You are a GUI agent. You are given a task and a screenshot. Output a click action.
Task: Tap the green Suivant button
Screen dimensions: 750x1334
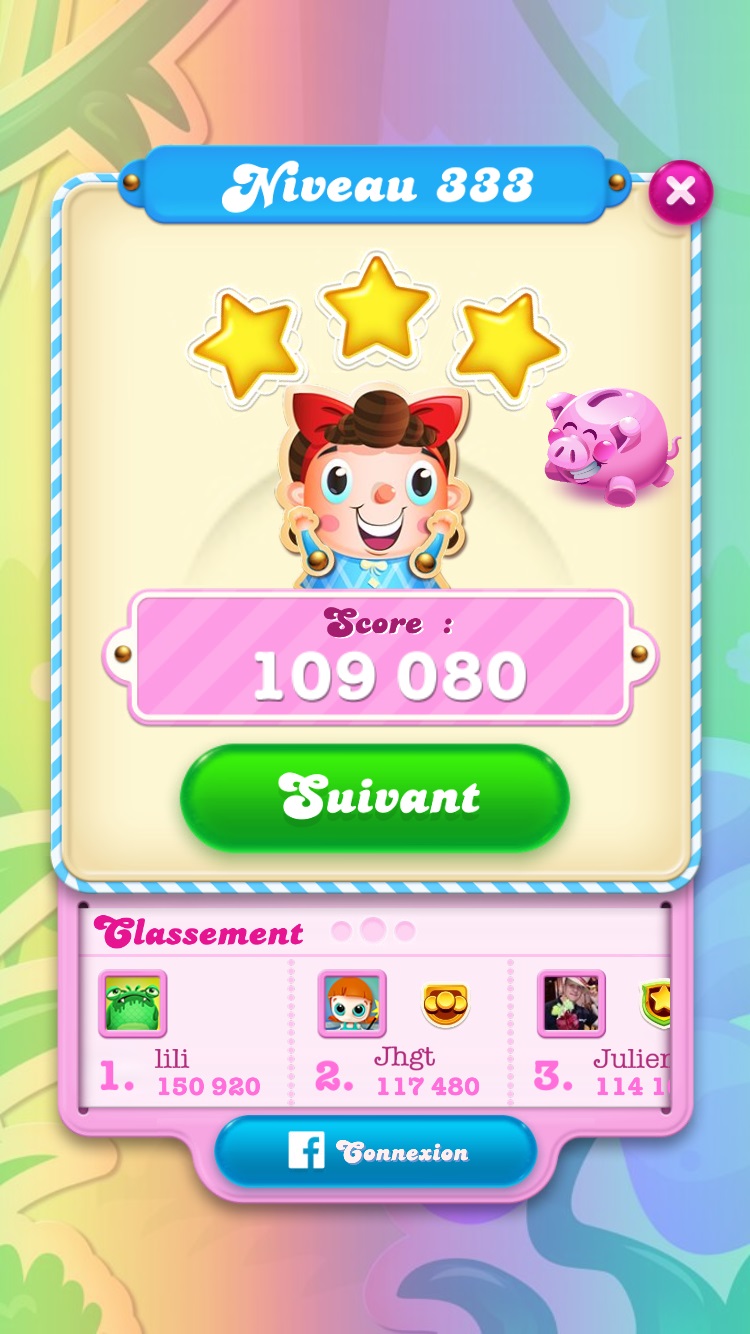tap(375, 798)
